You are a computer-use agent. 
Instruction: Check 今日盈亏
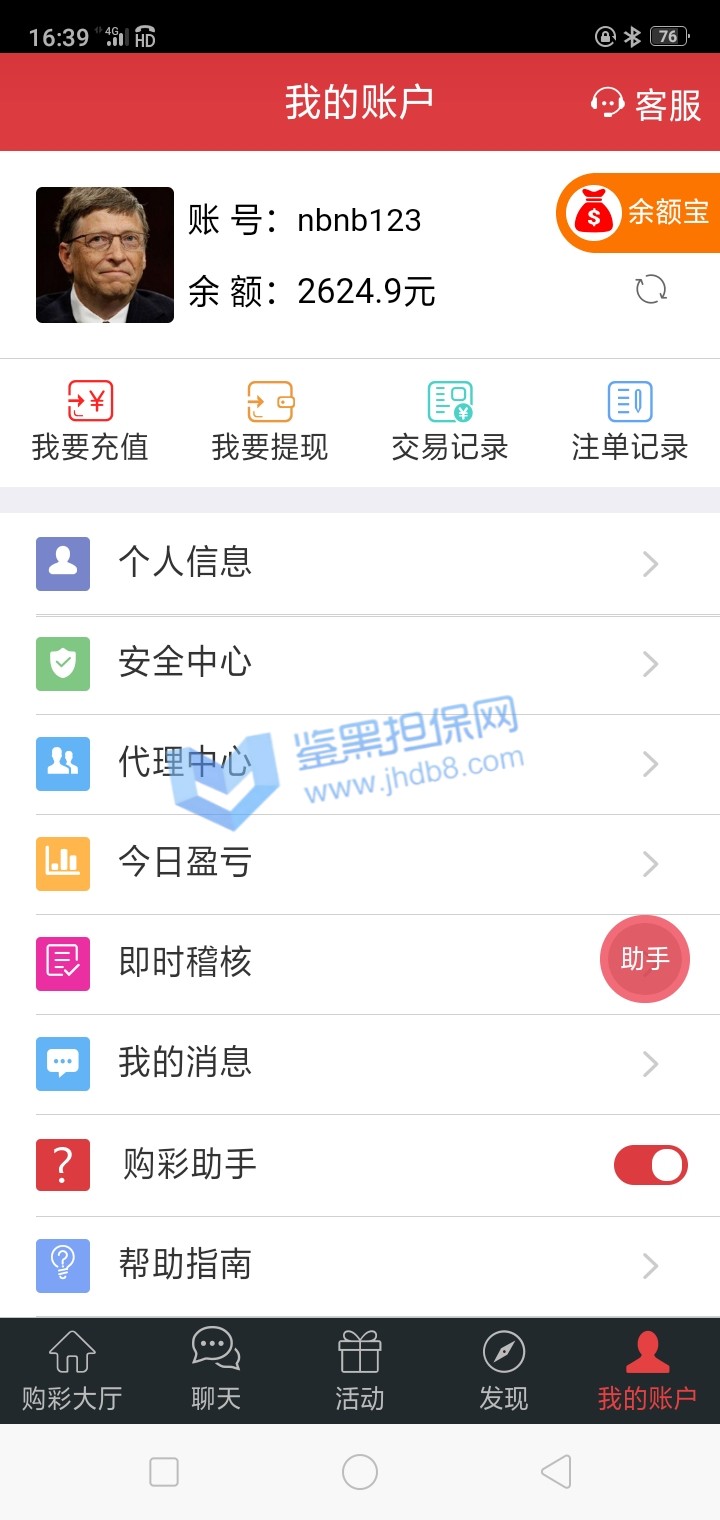(360, 864)
